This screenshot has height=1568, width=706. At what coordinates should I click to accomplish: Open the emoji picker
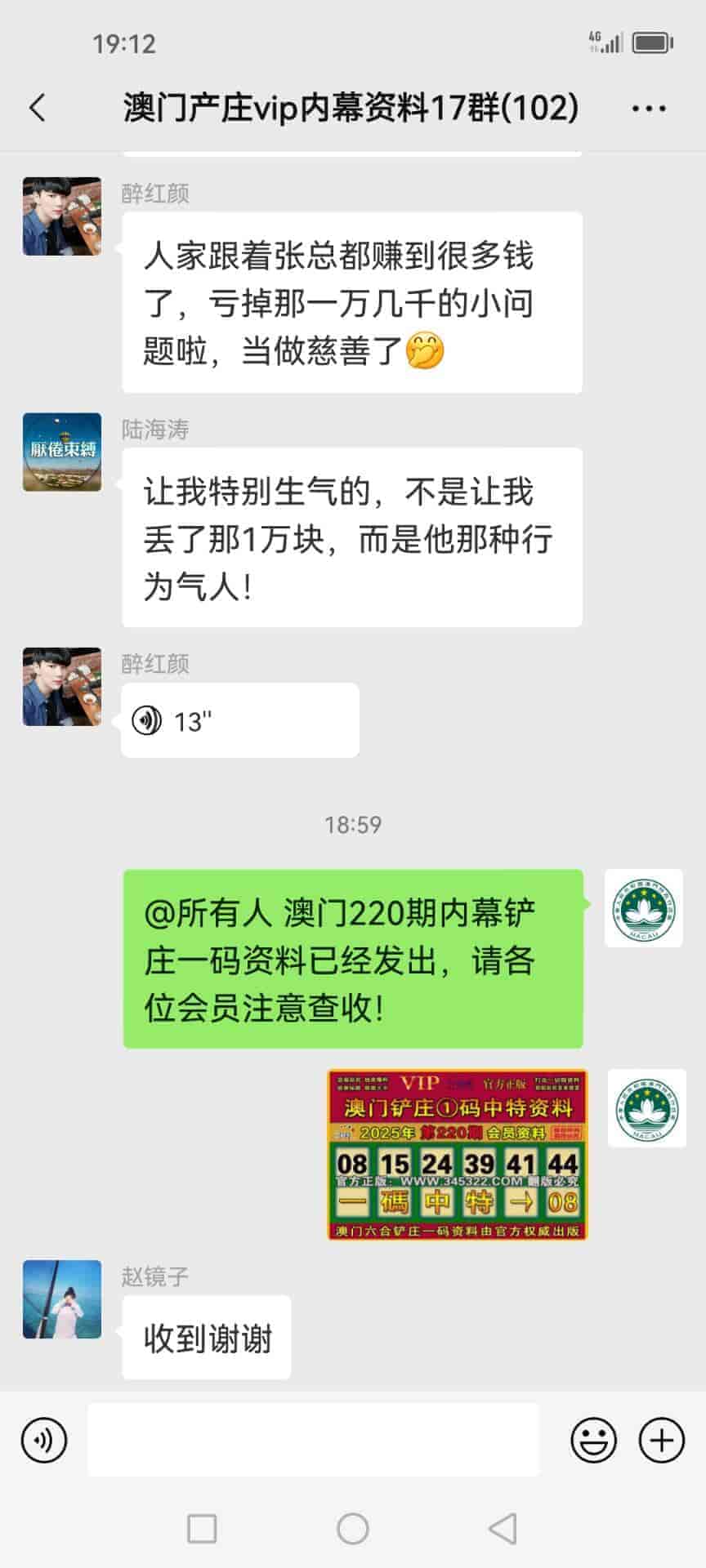(x=593, y=1440)
